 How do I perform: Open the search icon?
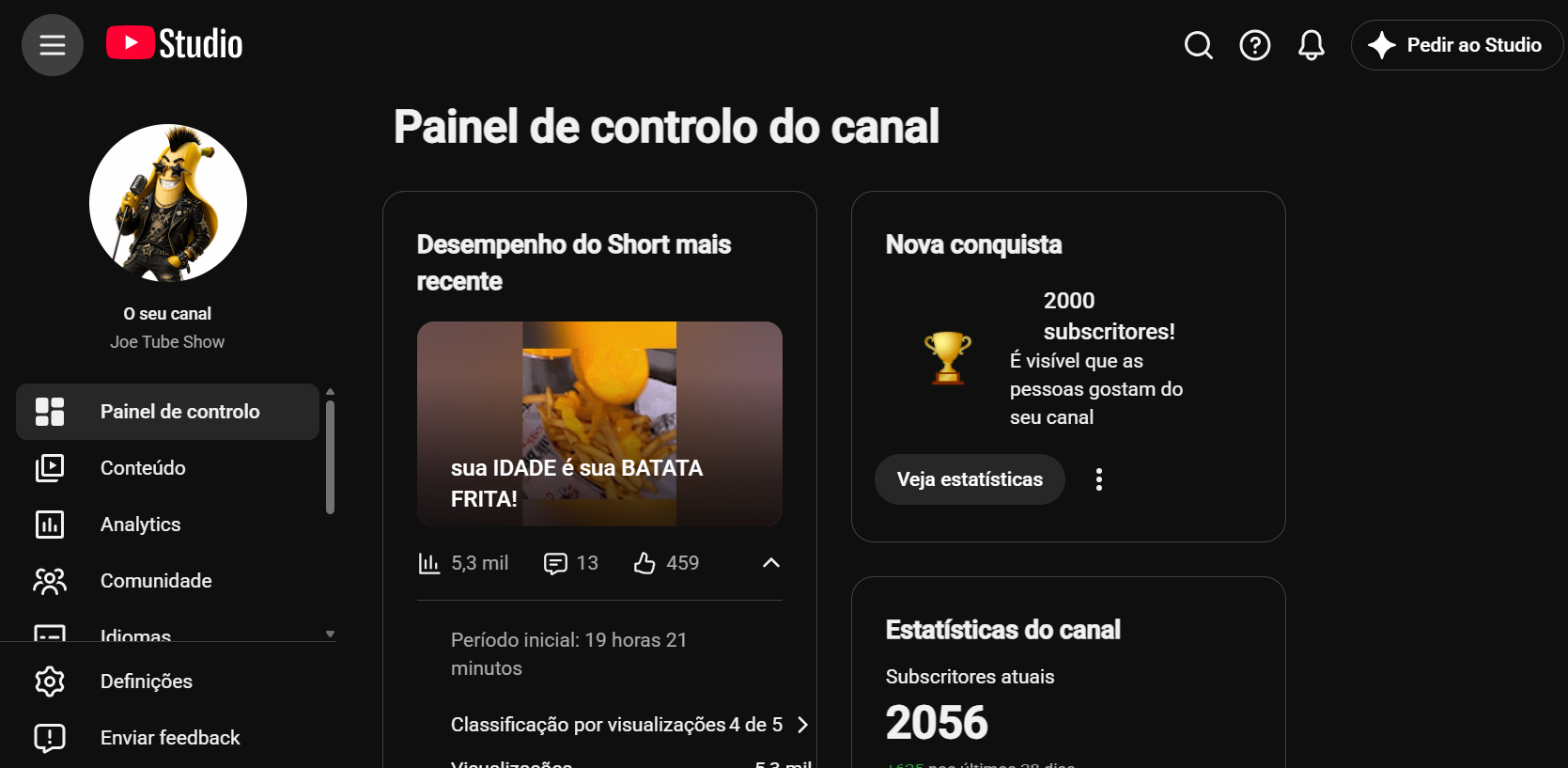[x=1198, y=45]
